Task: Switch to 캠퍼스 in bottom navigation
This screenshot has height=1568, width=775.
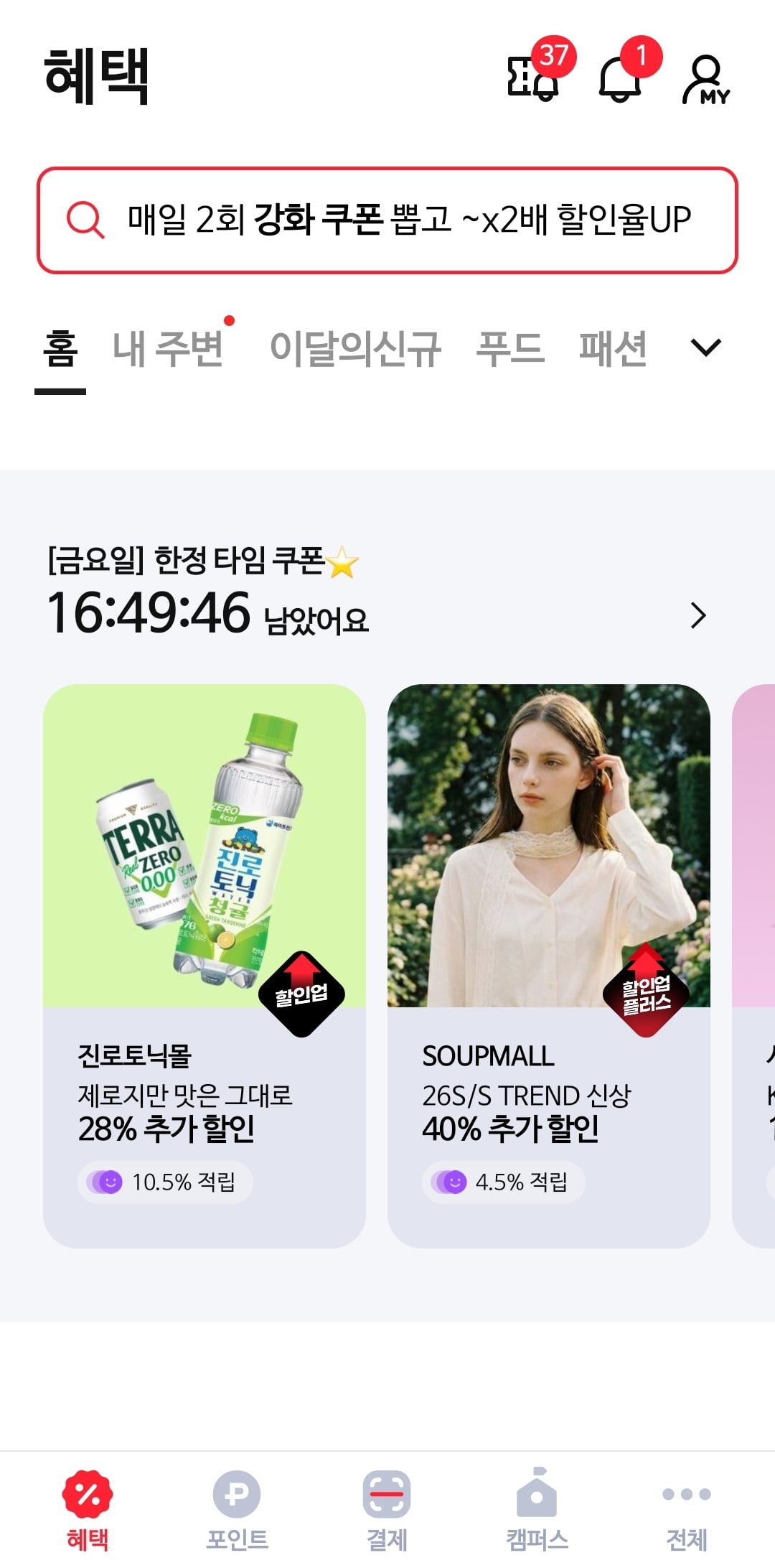Action: 537,1509
